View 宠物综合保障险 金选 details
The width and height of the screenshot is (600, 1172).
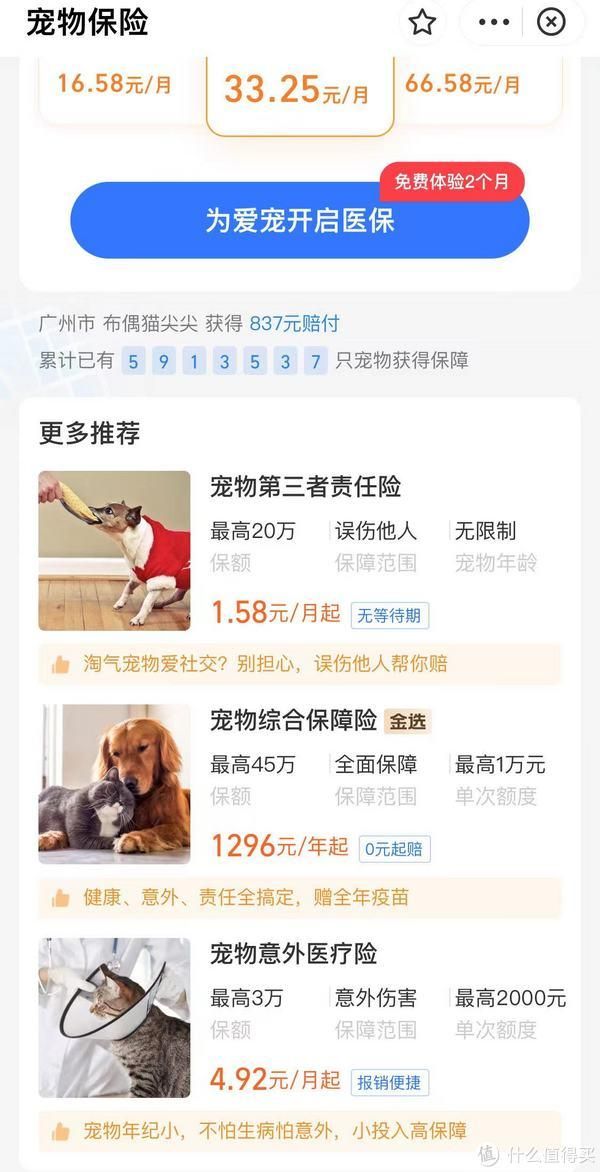click(293, 720)
